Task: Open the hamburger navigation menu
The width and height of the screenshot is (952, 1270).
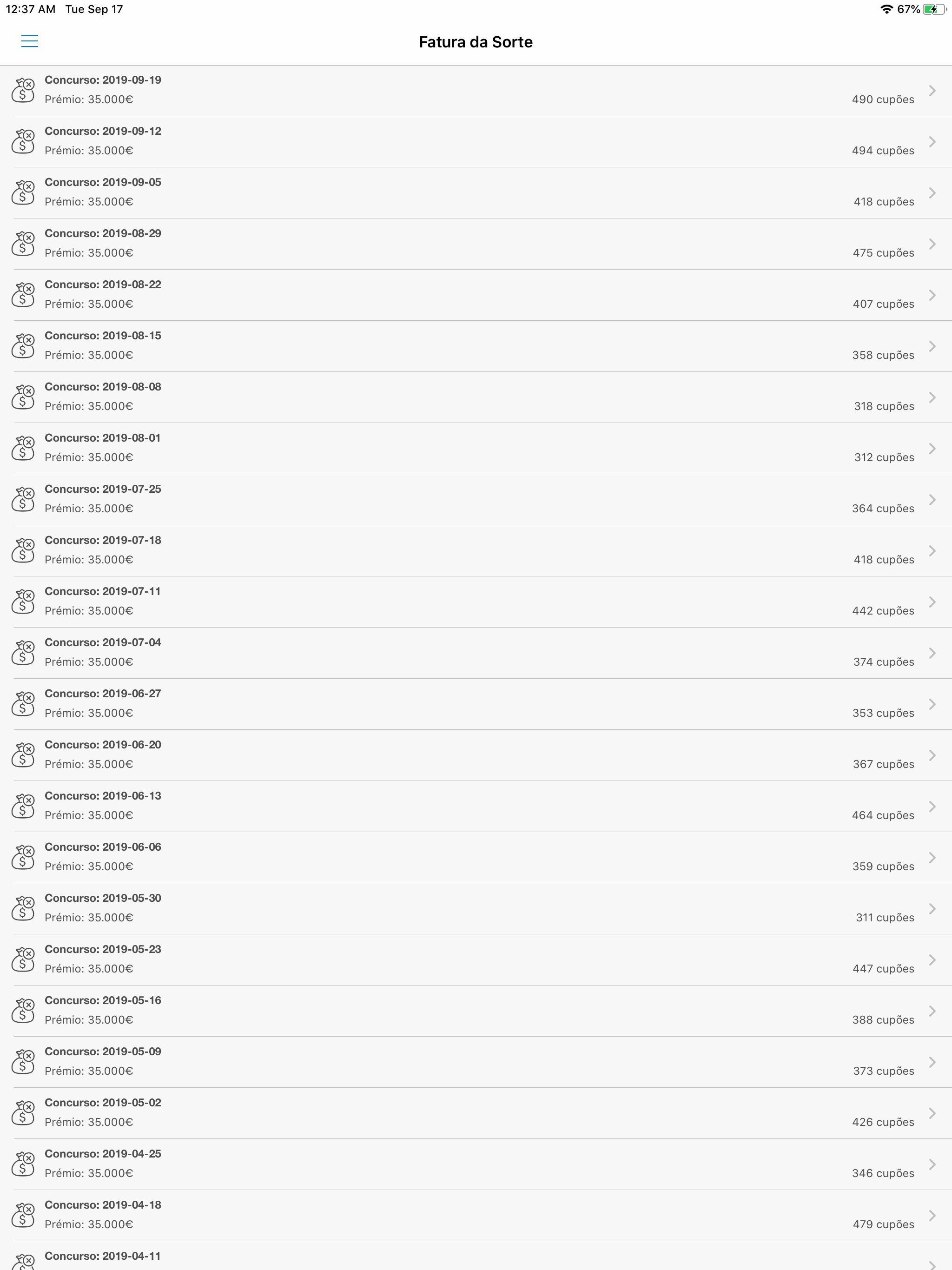Action: point(30,41)
